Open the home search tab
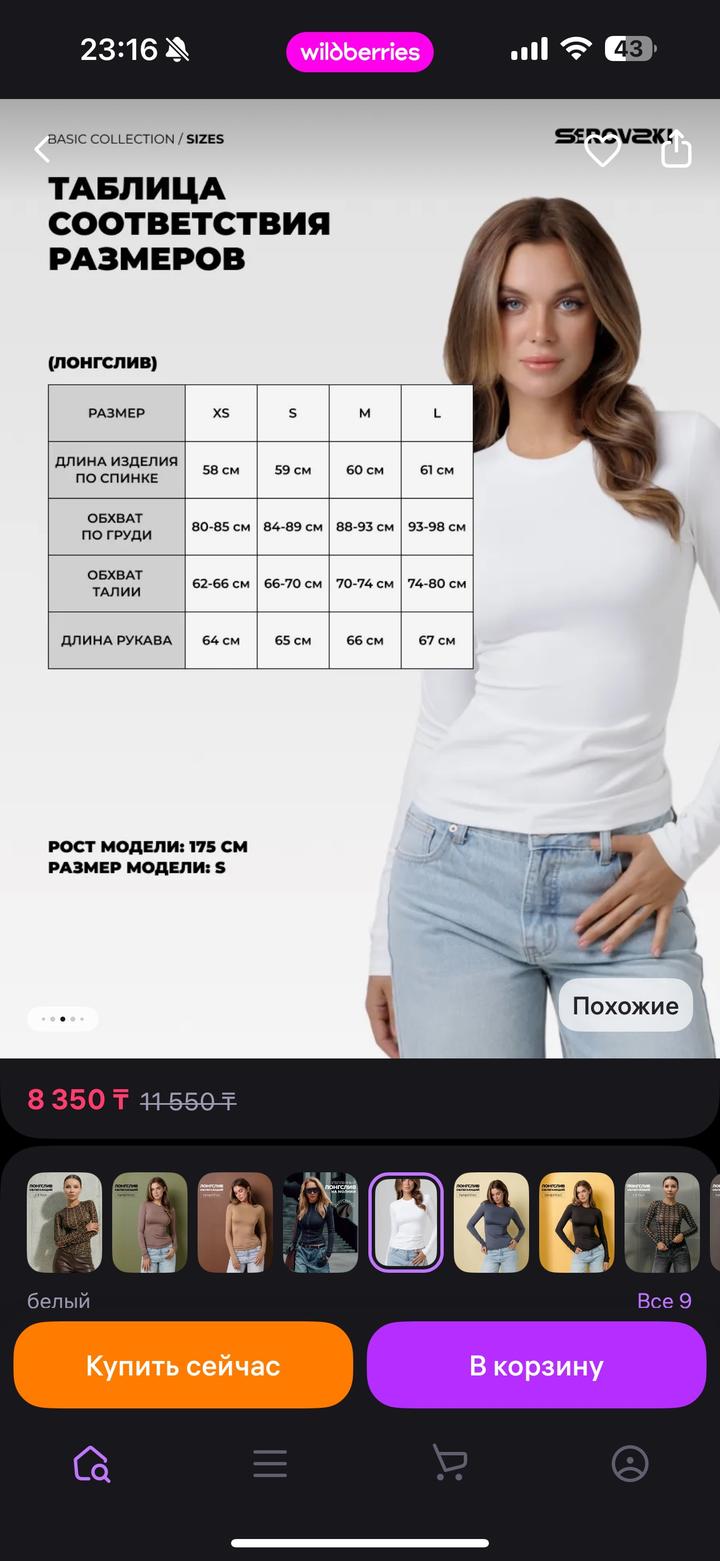 91,1464
